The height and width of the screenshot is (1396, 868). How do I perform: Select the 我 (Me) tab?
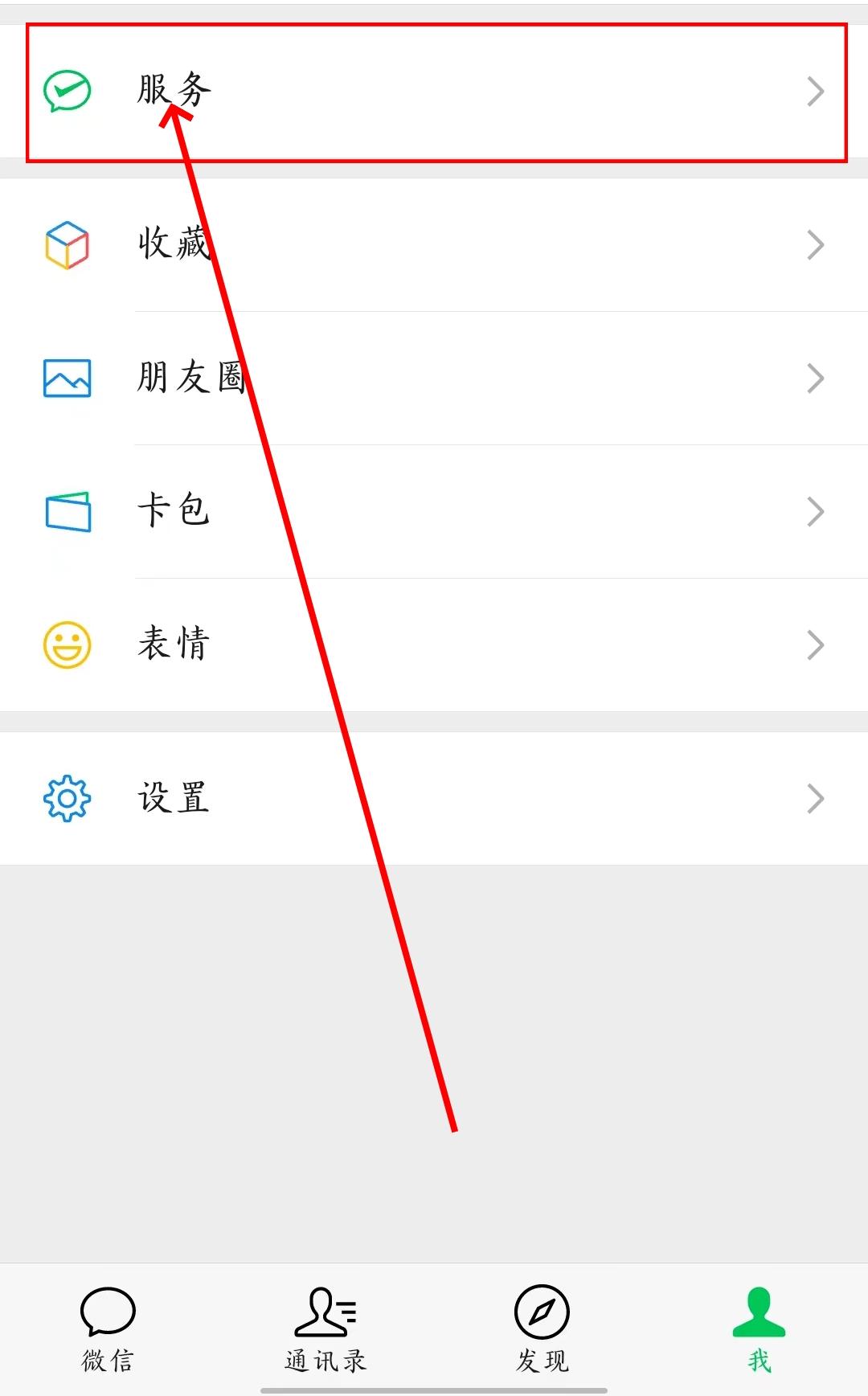759,1328
